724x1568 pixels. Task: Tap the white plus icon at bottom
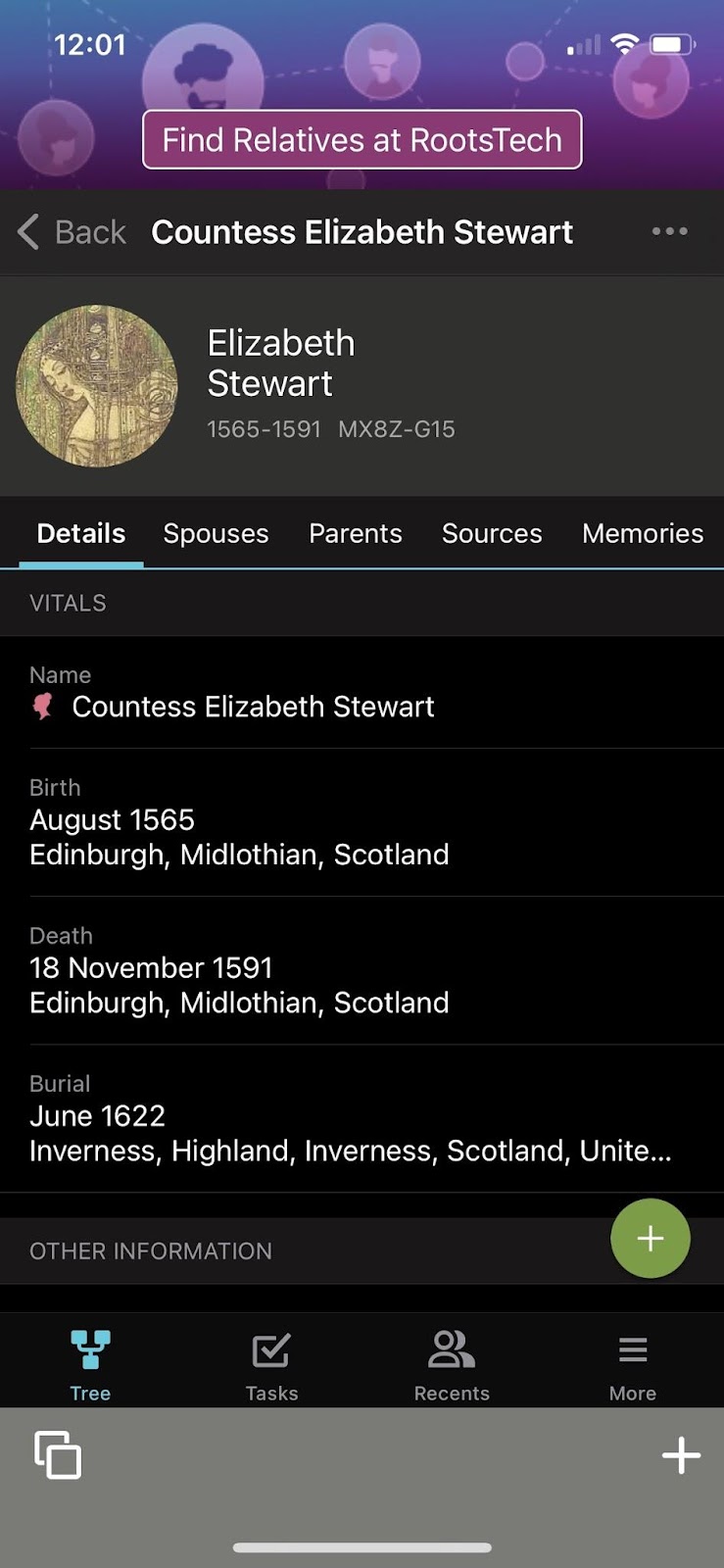(681, 1454)
